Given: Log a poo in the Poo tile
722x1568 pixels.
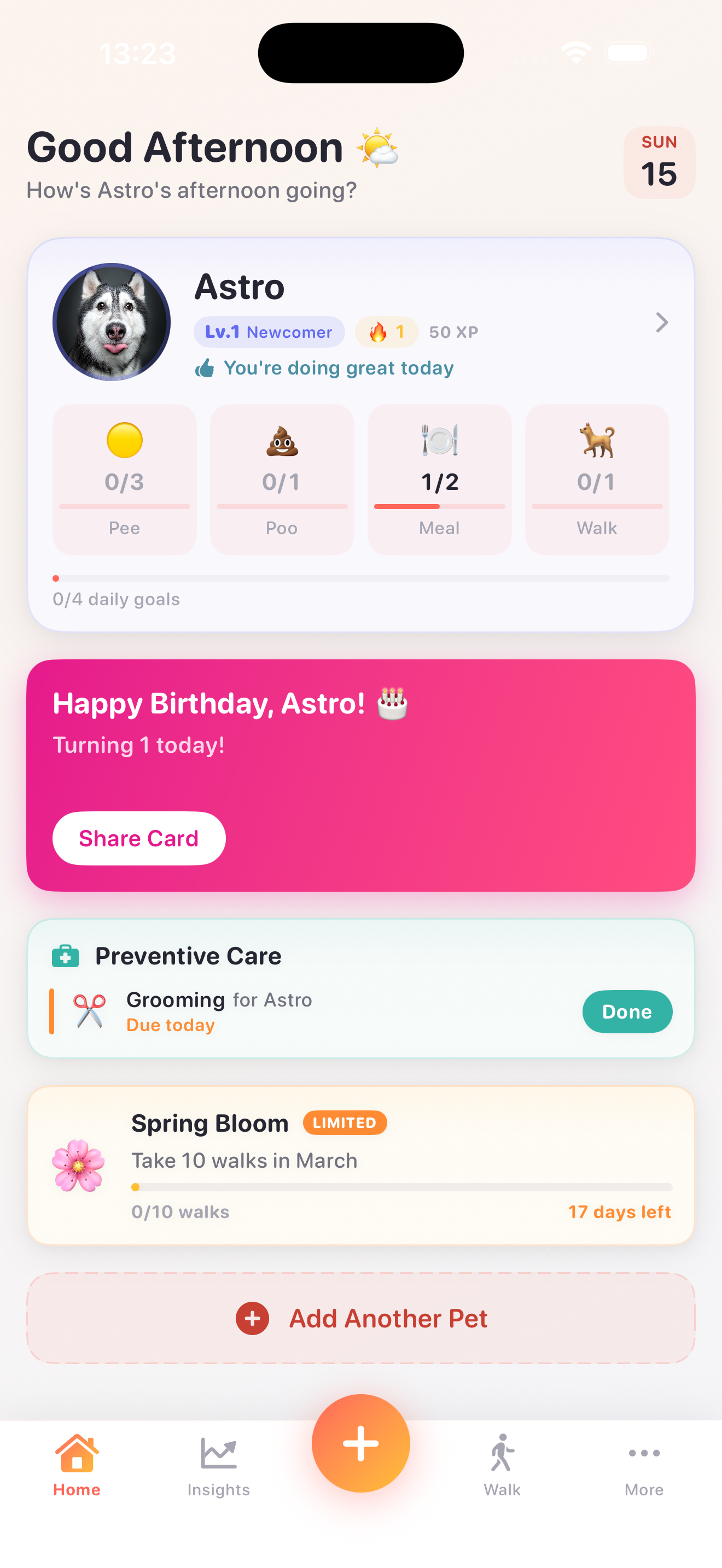Looking at the screenshot, I should tap(282, 479).
